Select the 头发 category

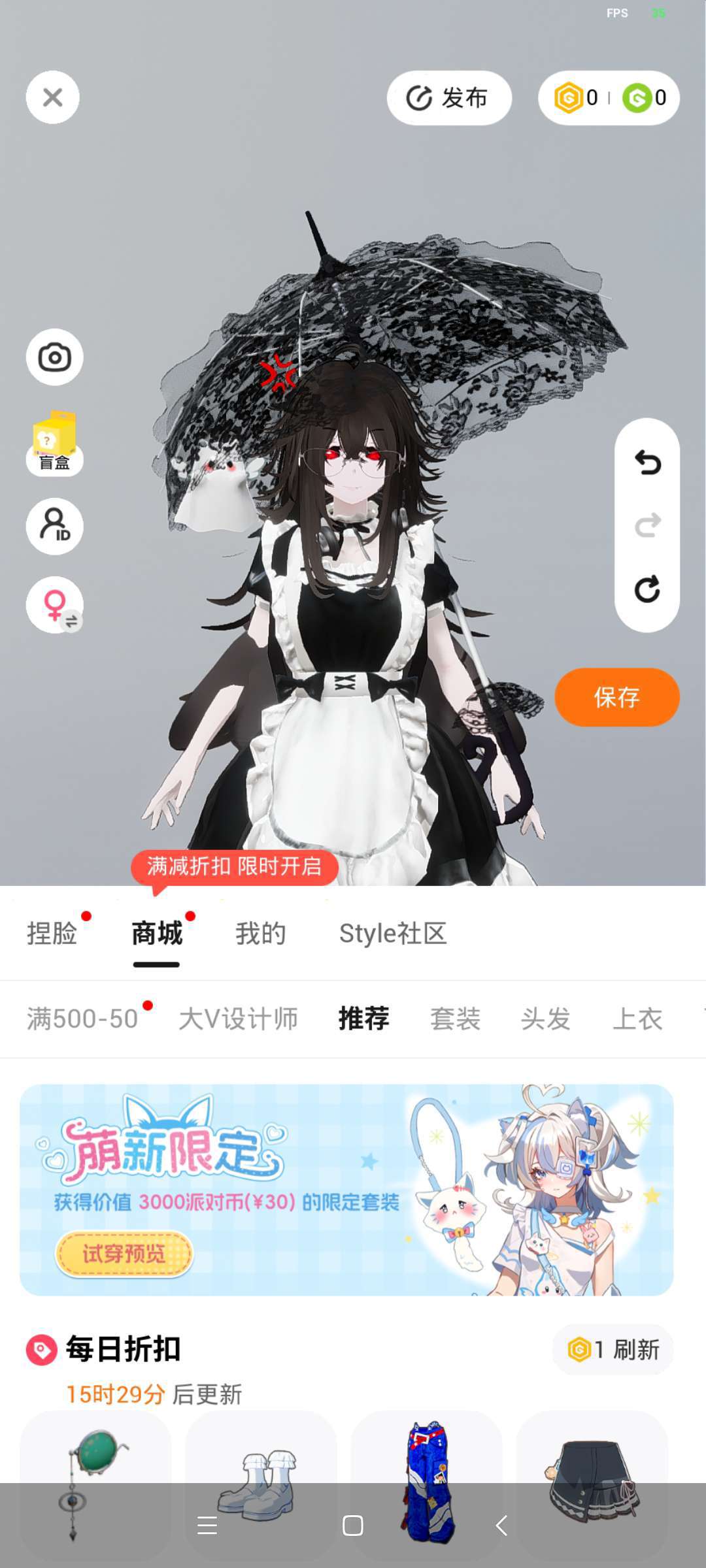pos(546,1018)
